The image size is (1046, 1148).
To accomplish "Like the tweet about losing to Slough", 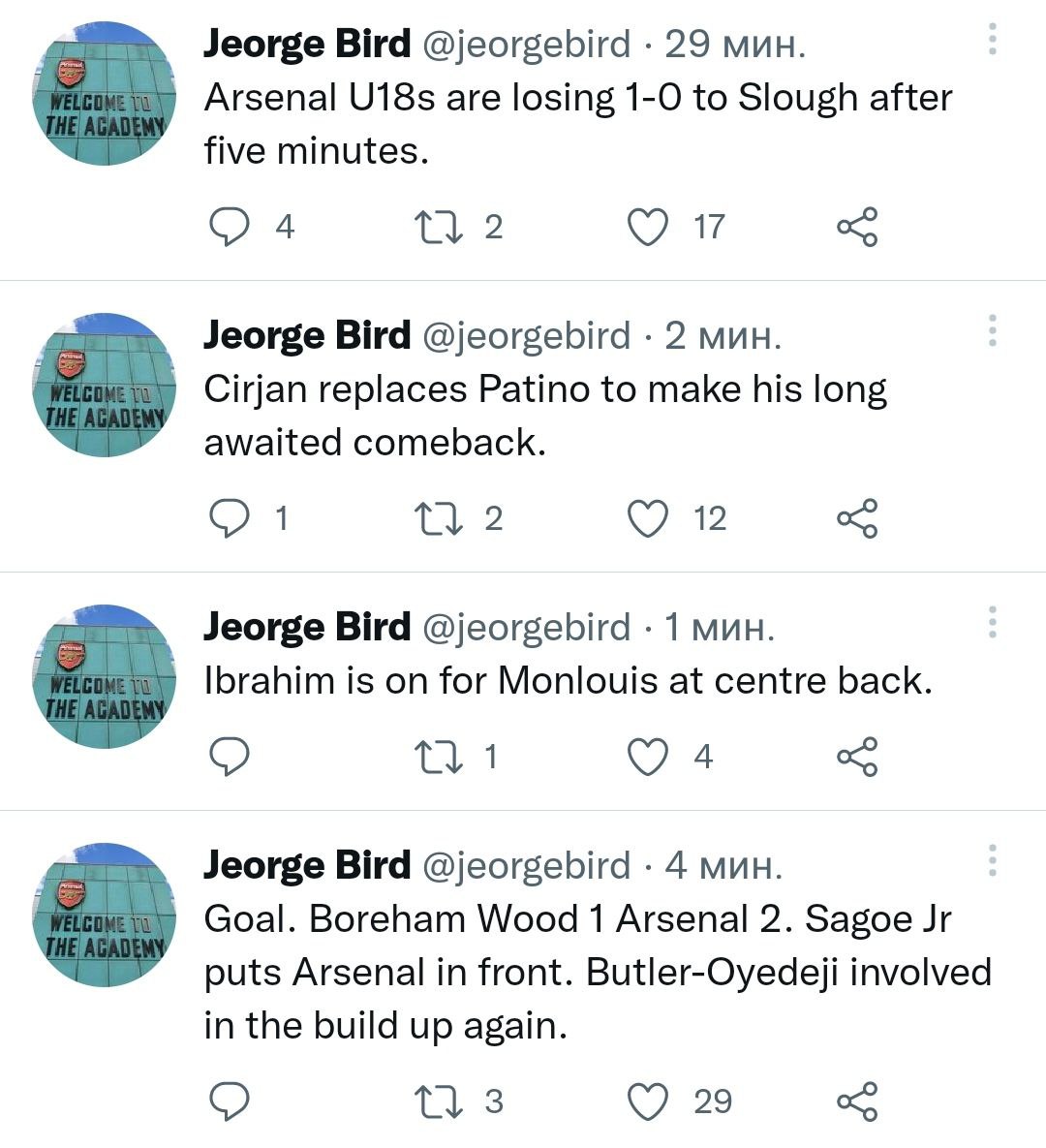I will 648,227.
